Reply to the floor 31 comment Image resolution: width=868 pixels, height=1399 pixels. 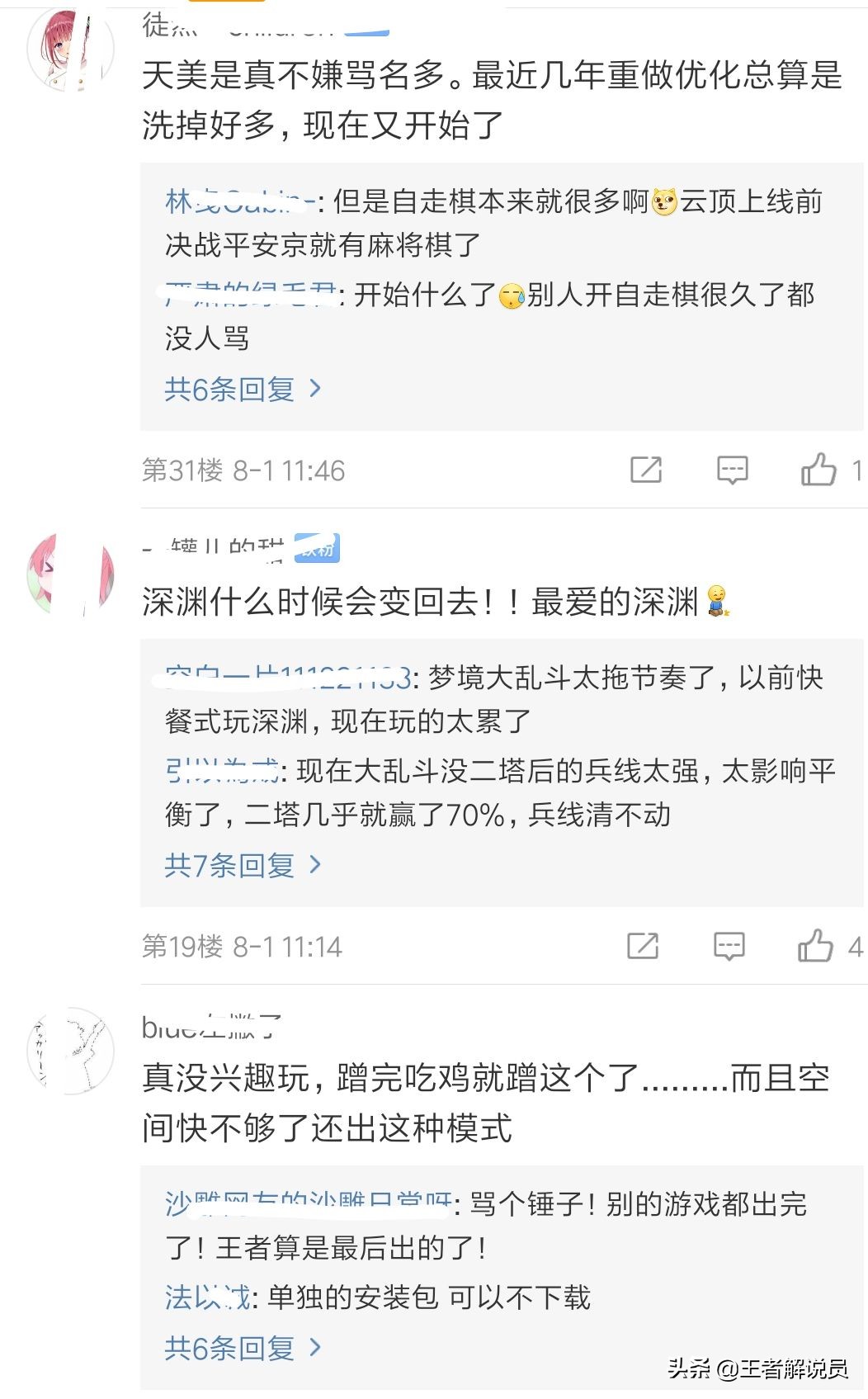tap(732, 470)
